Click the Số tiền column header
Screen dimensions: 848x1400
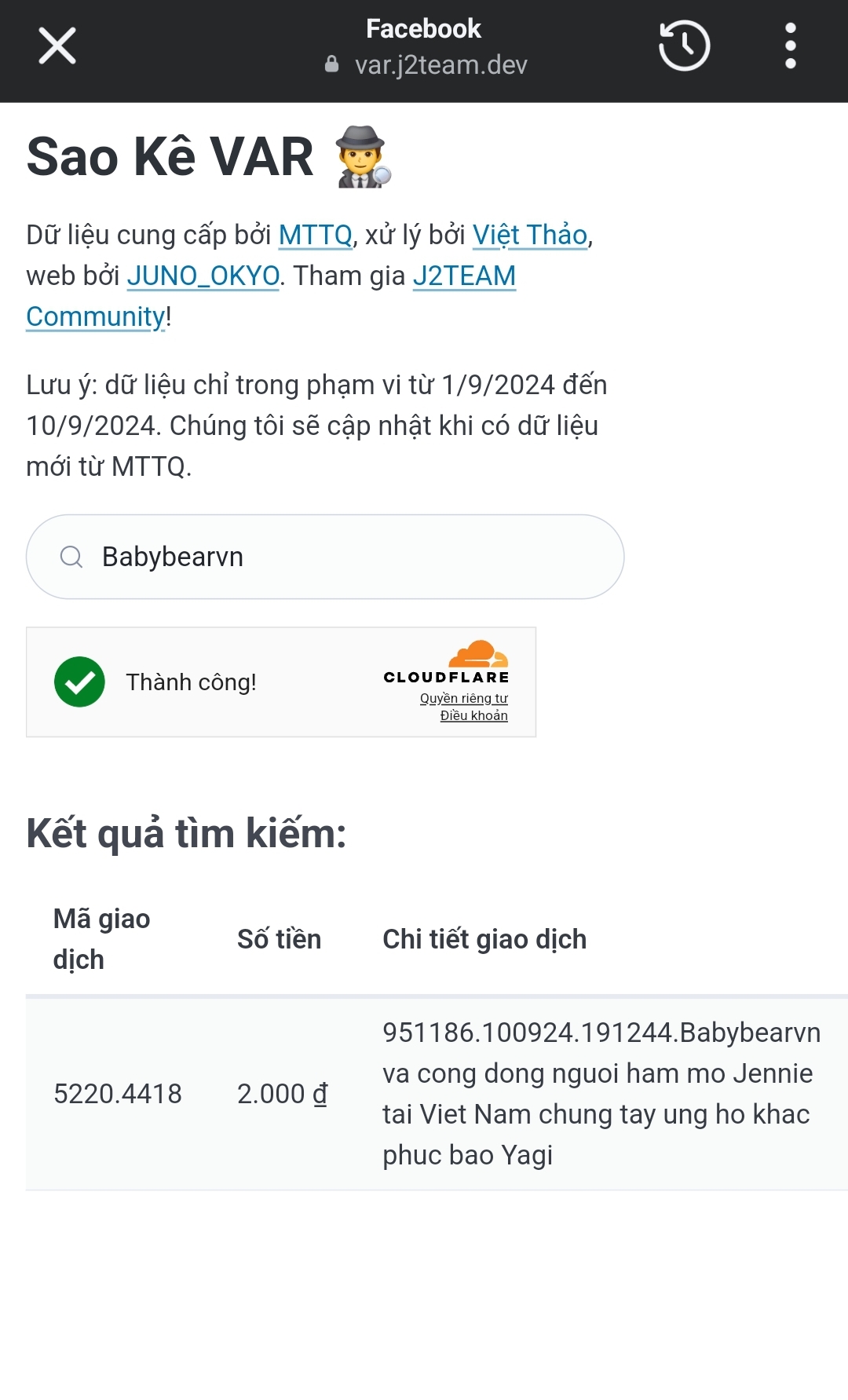[280, 938]
